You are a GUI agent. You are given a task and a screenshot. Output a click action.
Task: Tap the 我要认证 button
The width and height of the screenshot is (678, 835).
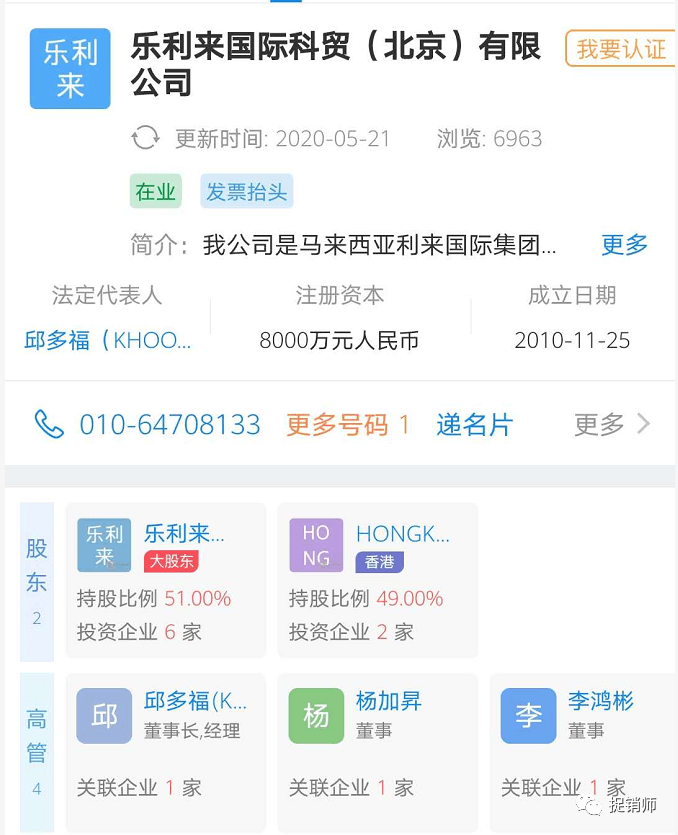(x=622, y=49)
